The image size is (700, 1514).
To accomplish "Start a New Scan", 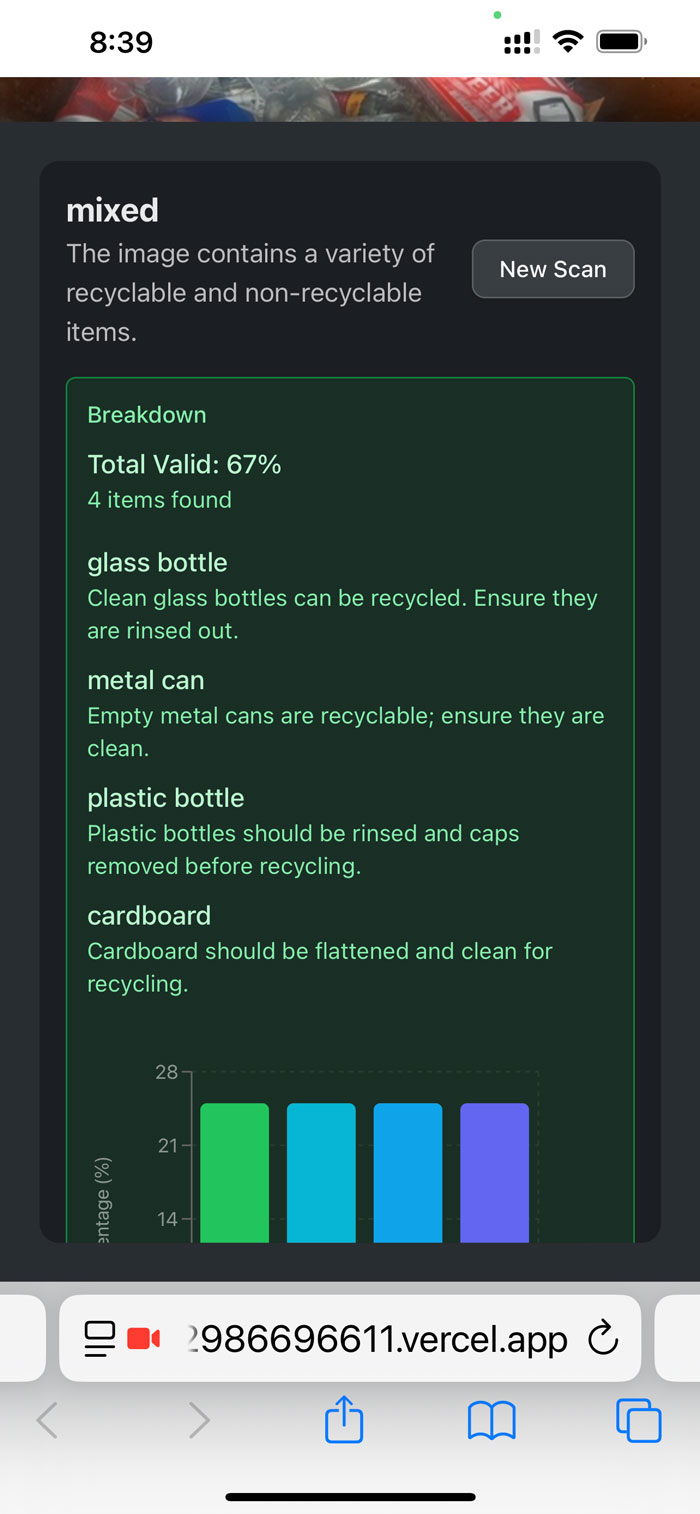I will [552, 269].
